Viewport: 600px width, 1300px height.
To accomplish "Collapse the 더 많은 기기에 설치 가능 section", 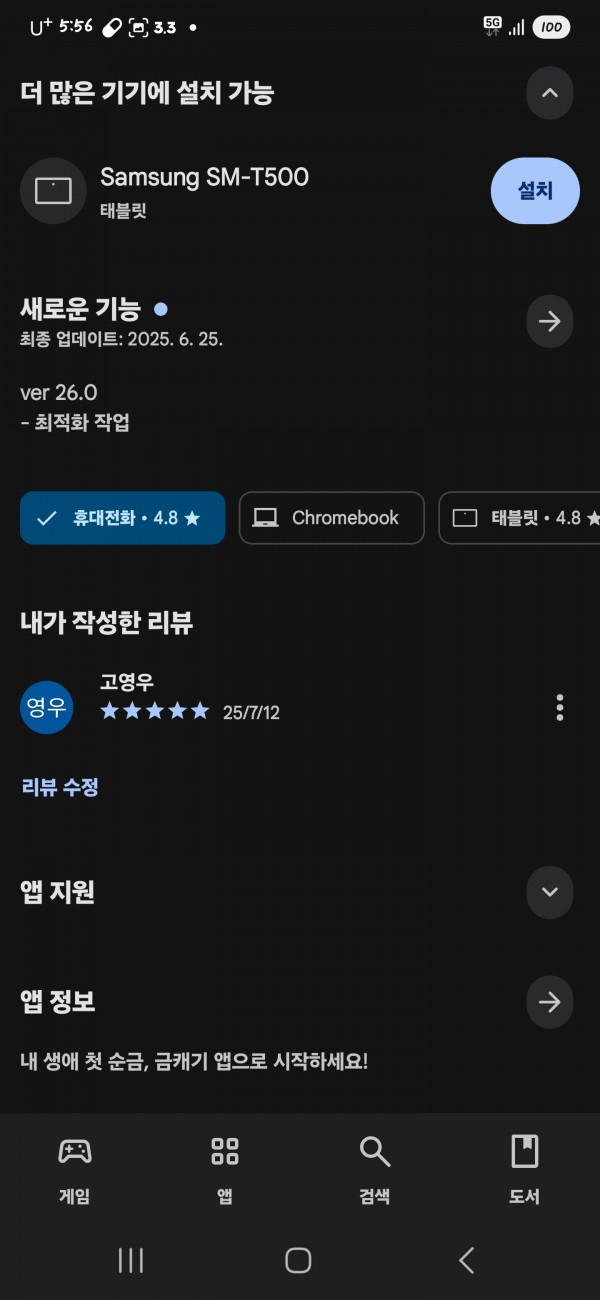I will point(549,93).
